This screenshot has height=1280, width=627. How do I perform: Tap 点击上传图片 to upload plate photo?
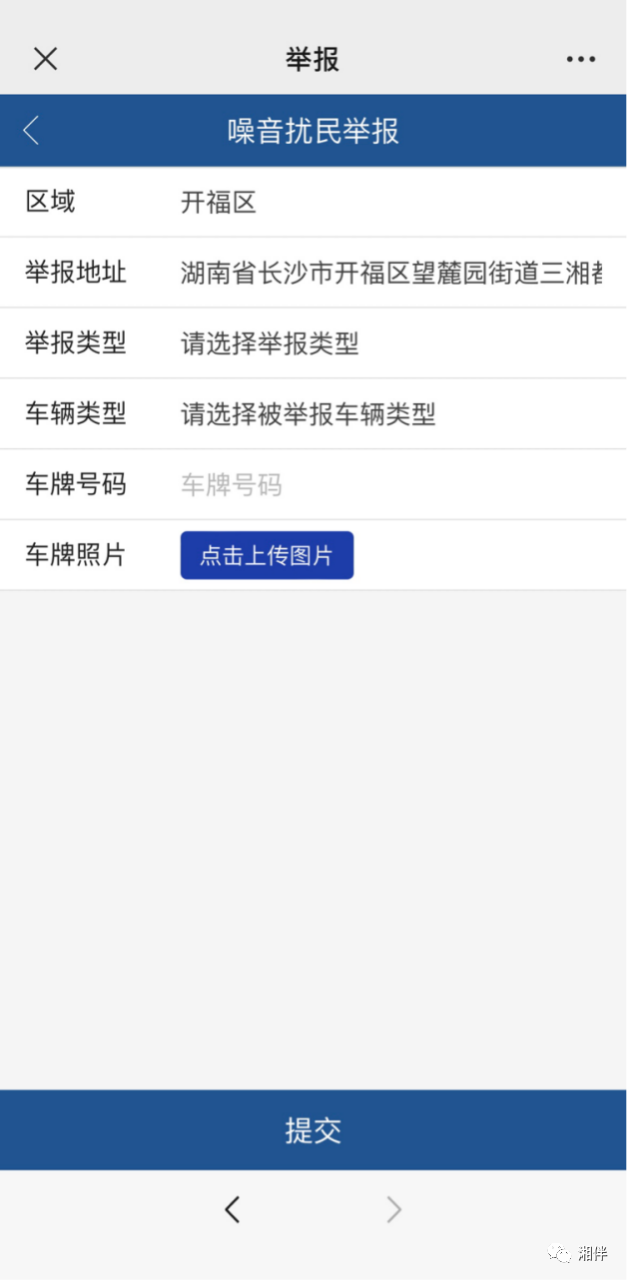(x=267, y=555)
